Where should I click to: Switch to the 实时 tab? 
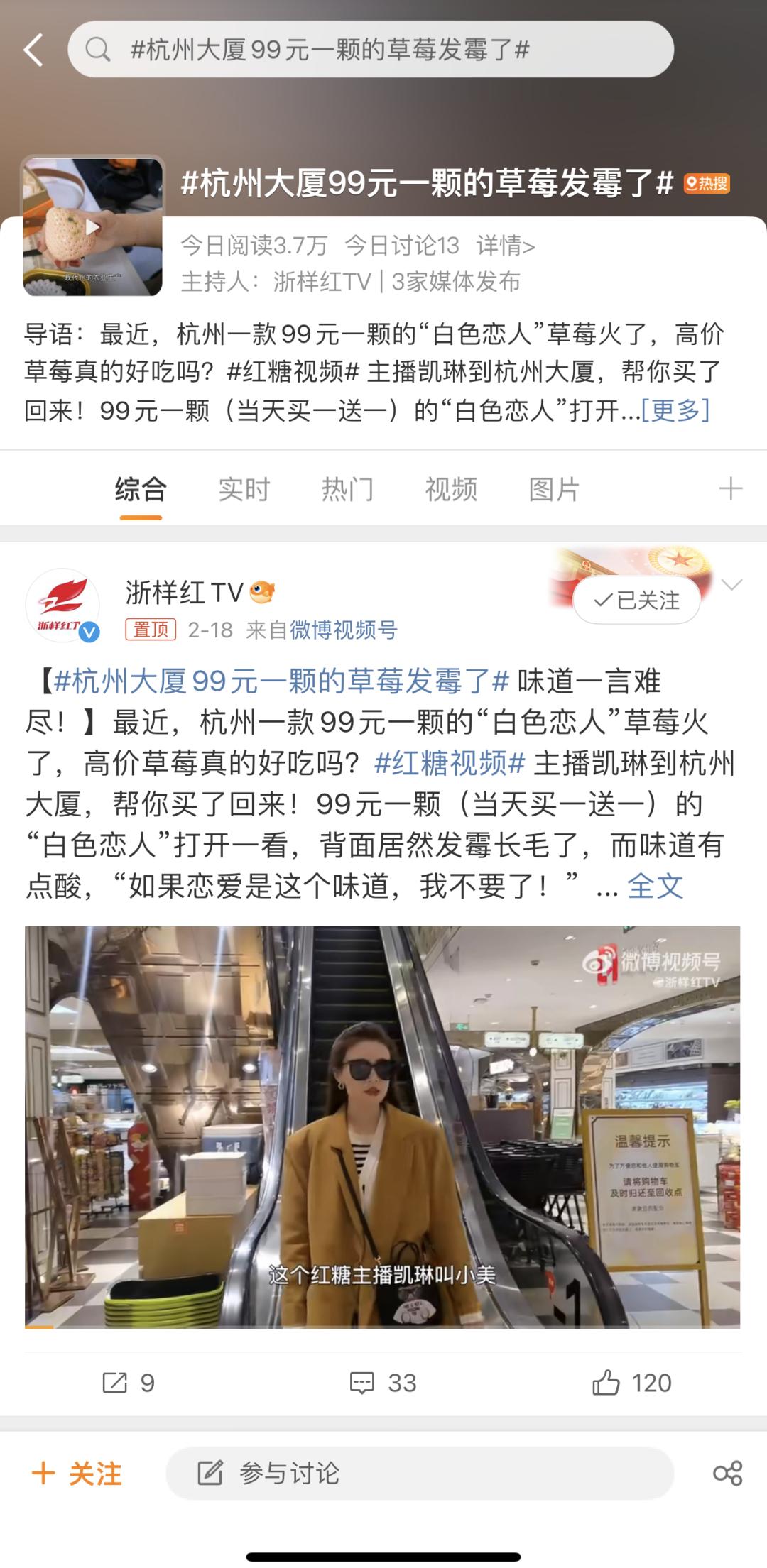tap(244, 489)
